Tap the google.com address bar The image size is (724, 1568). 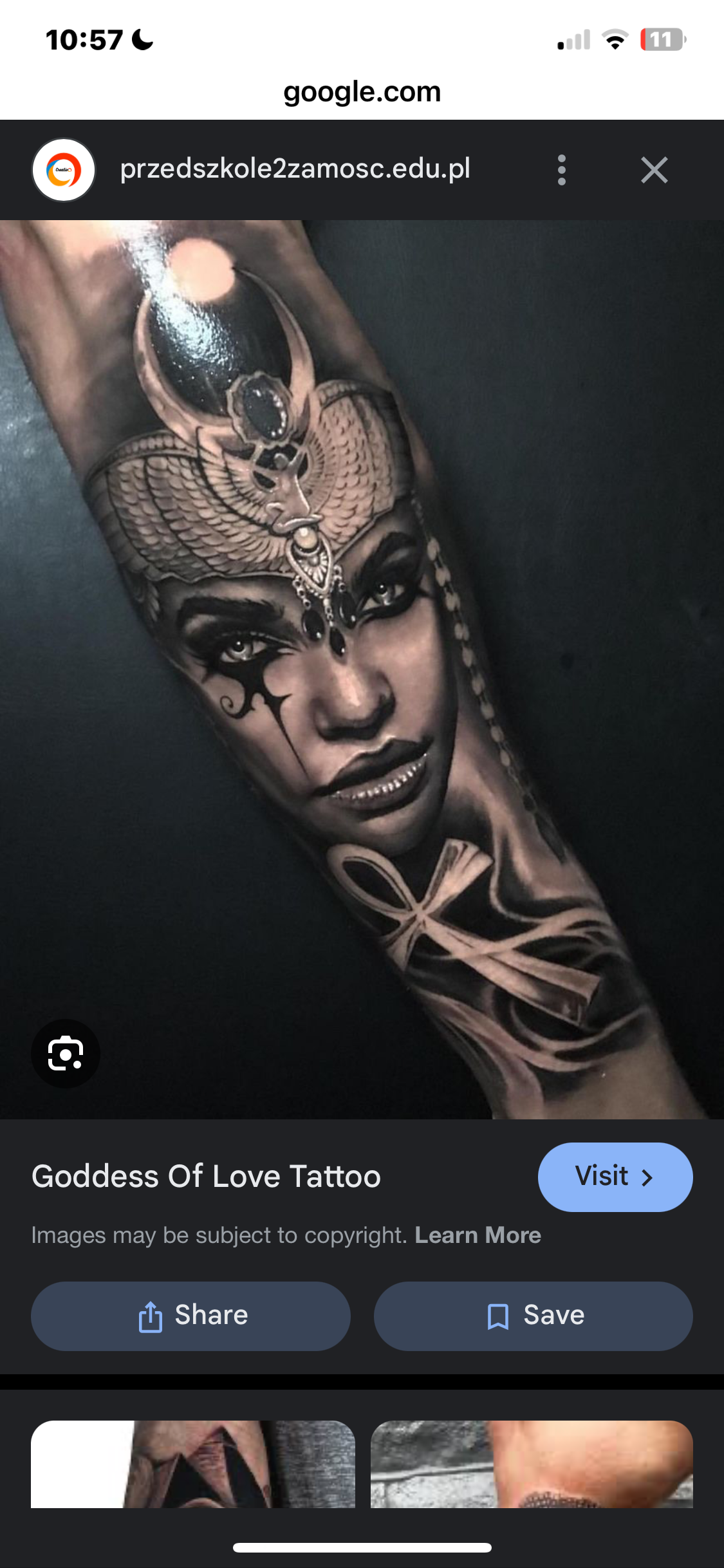(x=362, y=92)
